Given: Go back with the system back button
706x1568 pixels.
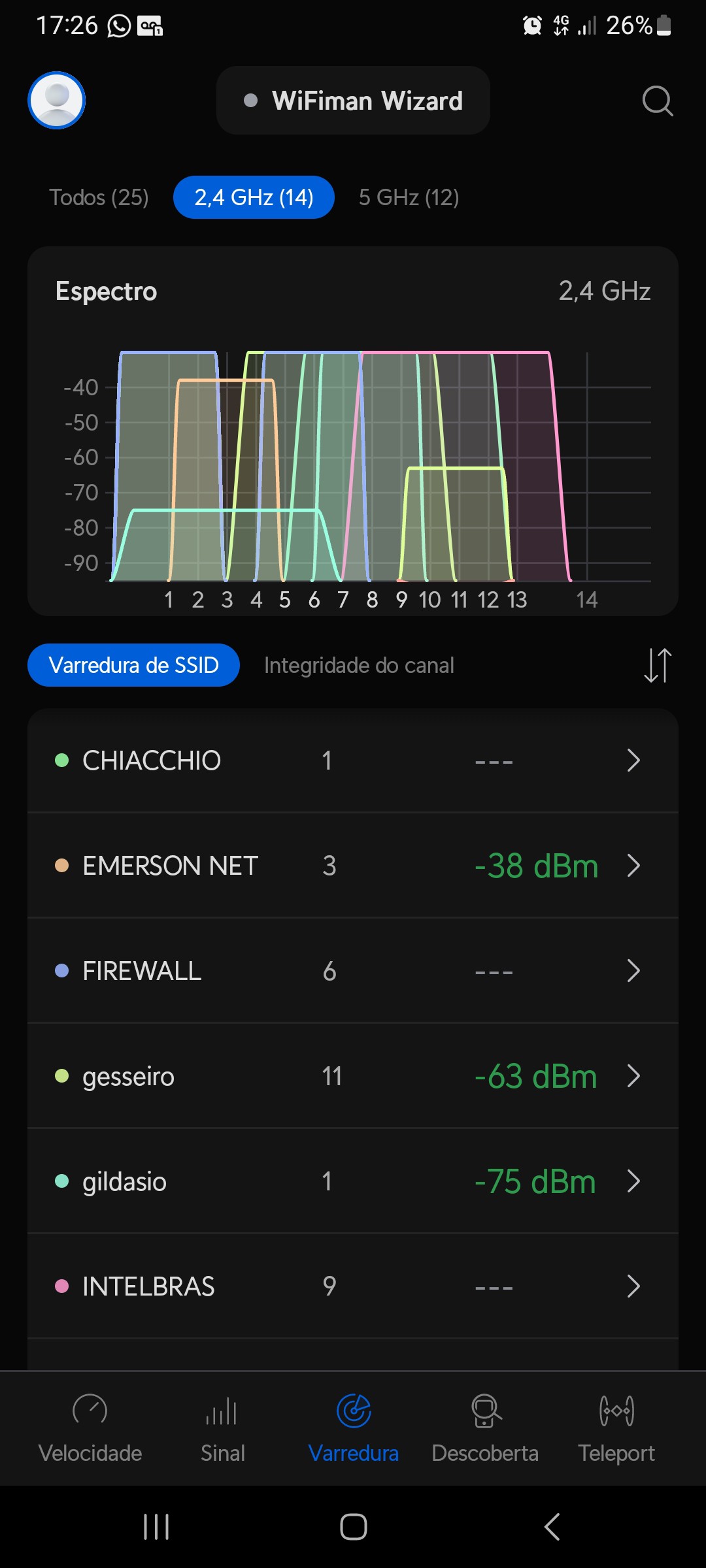Looking at the screenshot, I should point(552,1527).
